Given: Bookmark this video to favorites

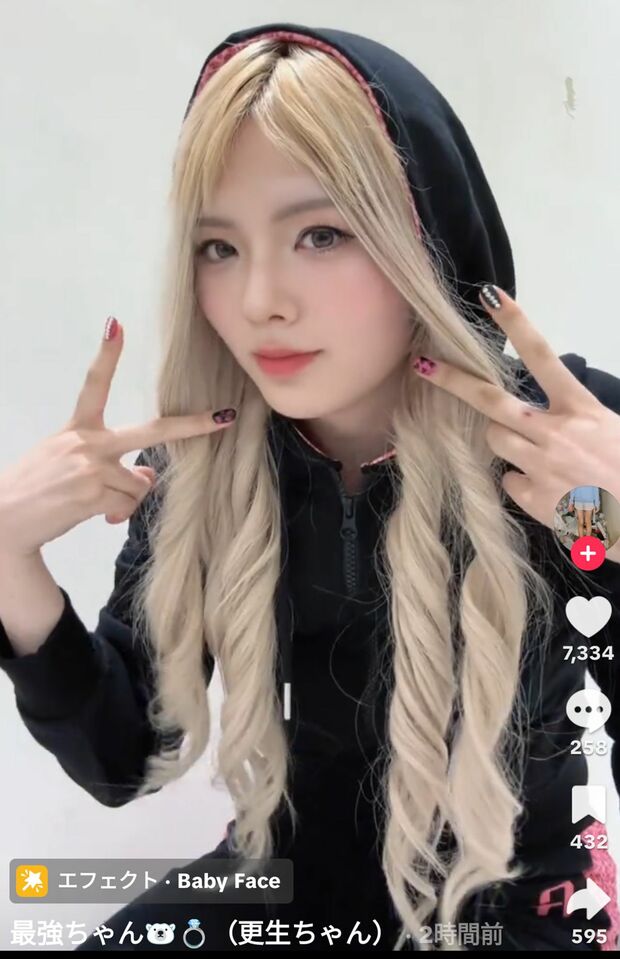Looking at the screenshot, I should coord(588,804).
